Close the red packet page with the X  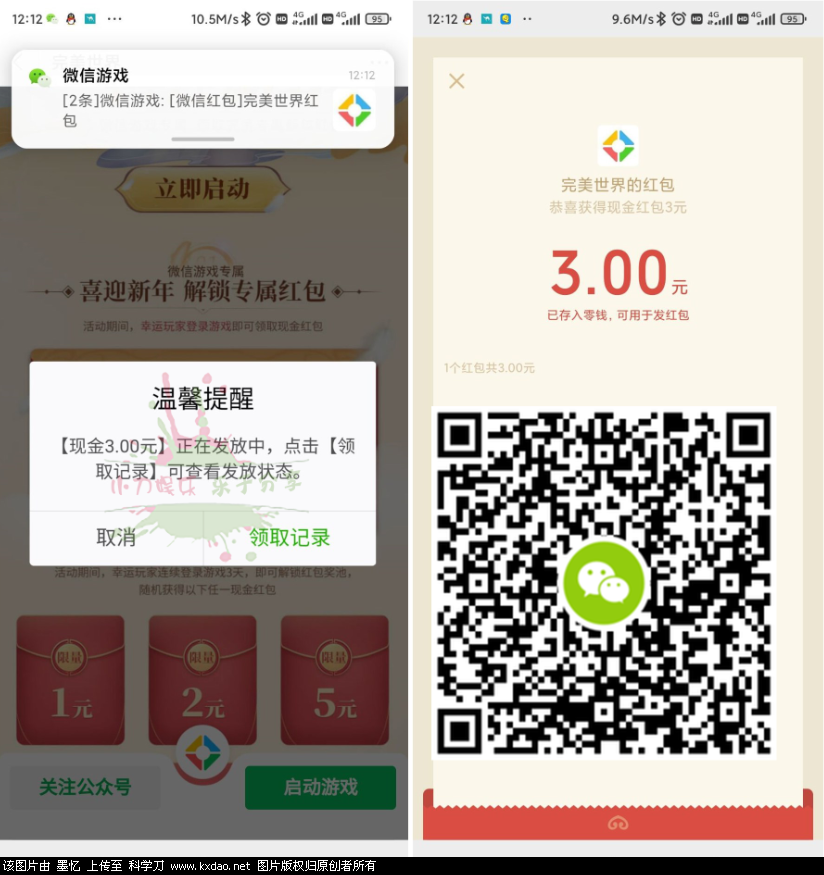456,81
